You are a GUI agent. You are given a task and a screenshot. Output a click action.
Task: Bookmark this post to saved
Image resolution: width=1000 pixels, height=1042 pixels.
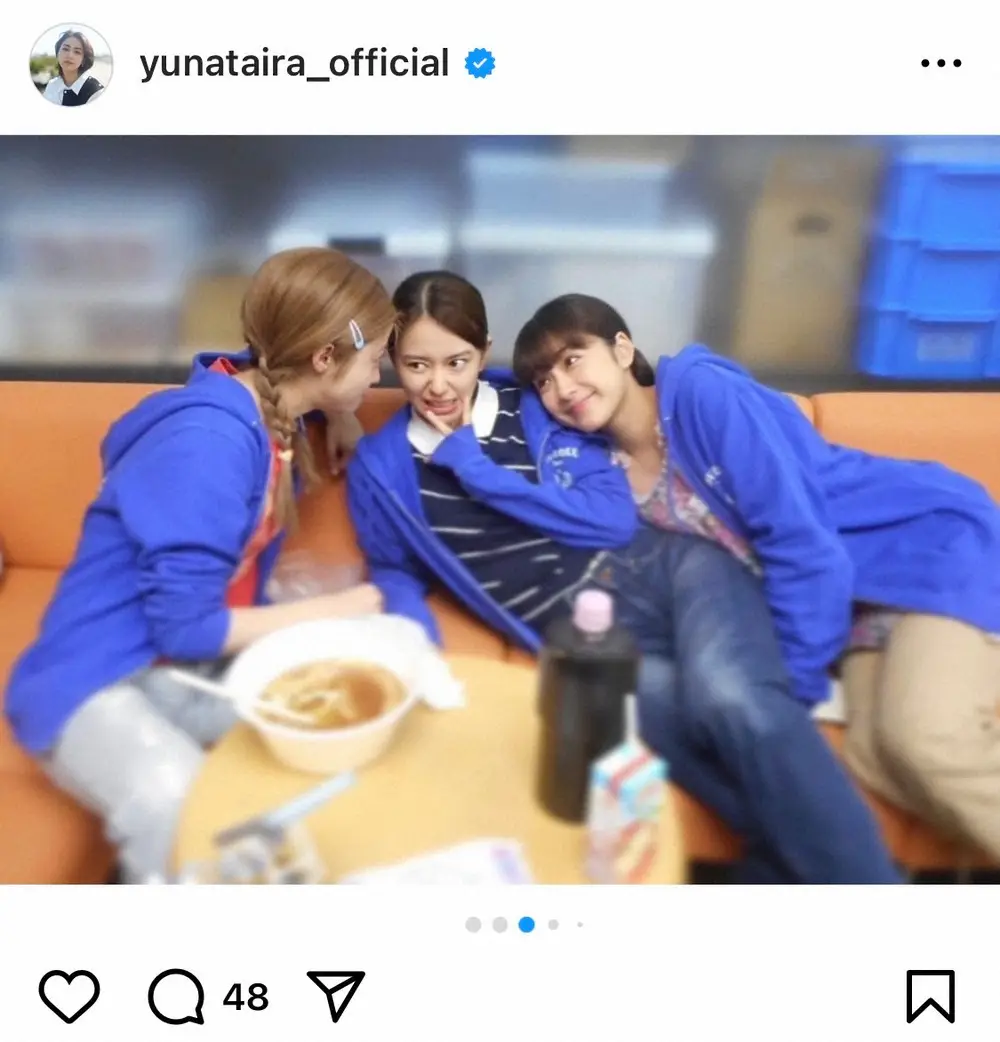click(x=930, y=996)
